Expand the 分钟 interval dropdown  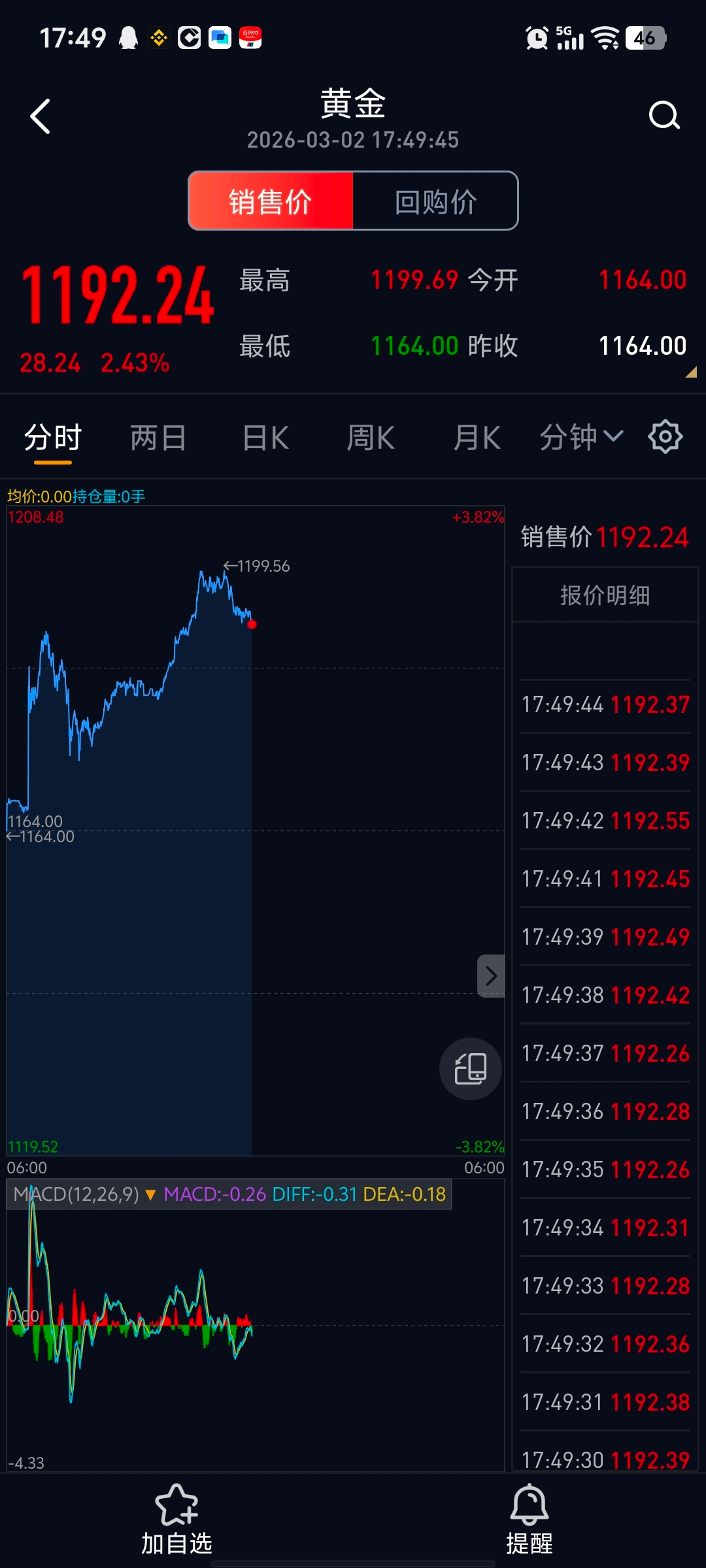pyautogui.click(x=580, y=437)
